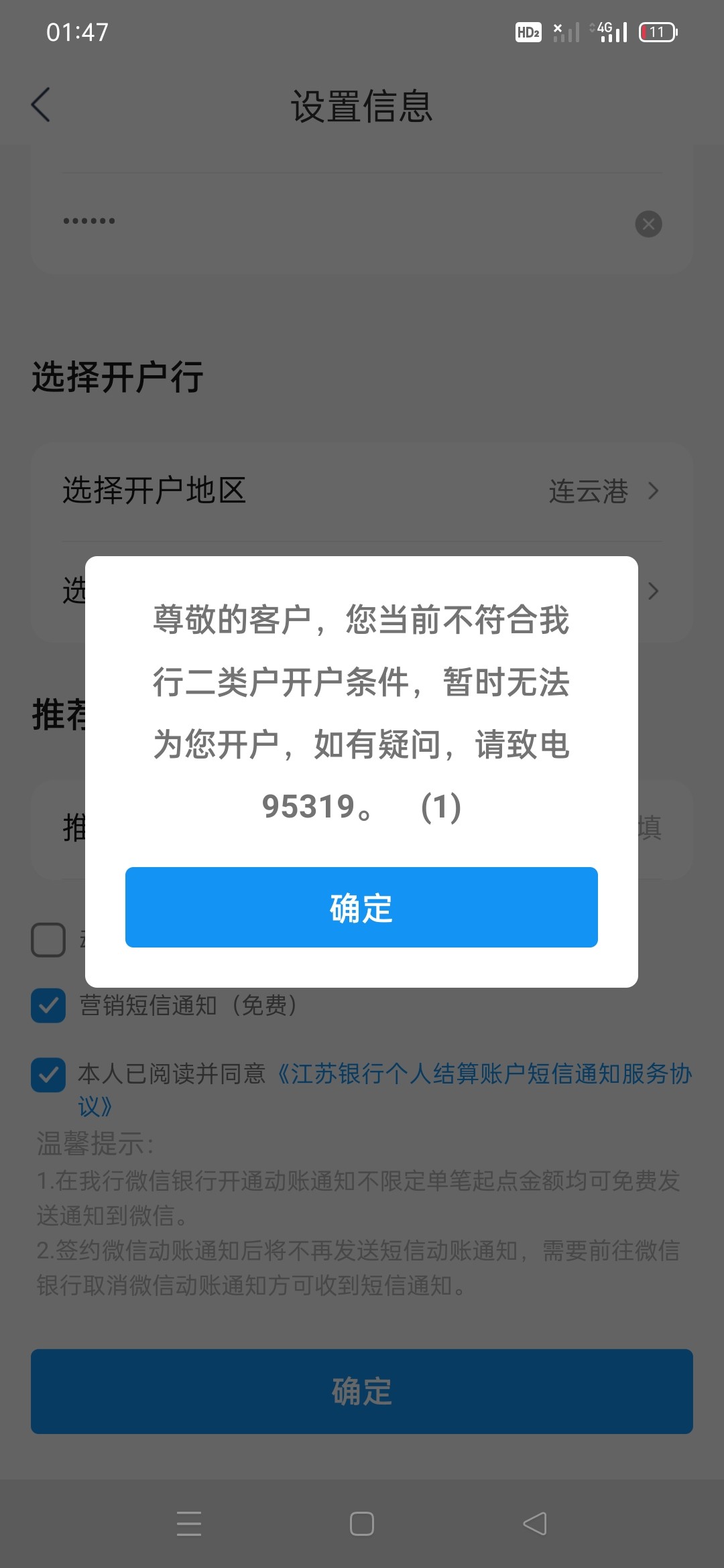Open the 选择开户地区 row showing 连云港
724x1568 pixels.
tap(362, 491)
